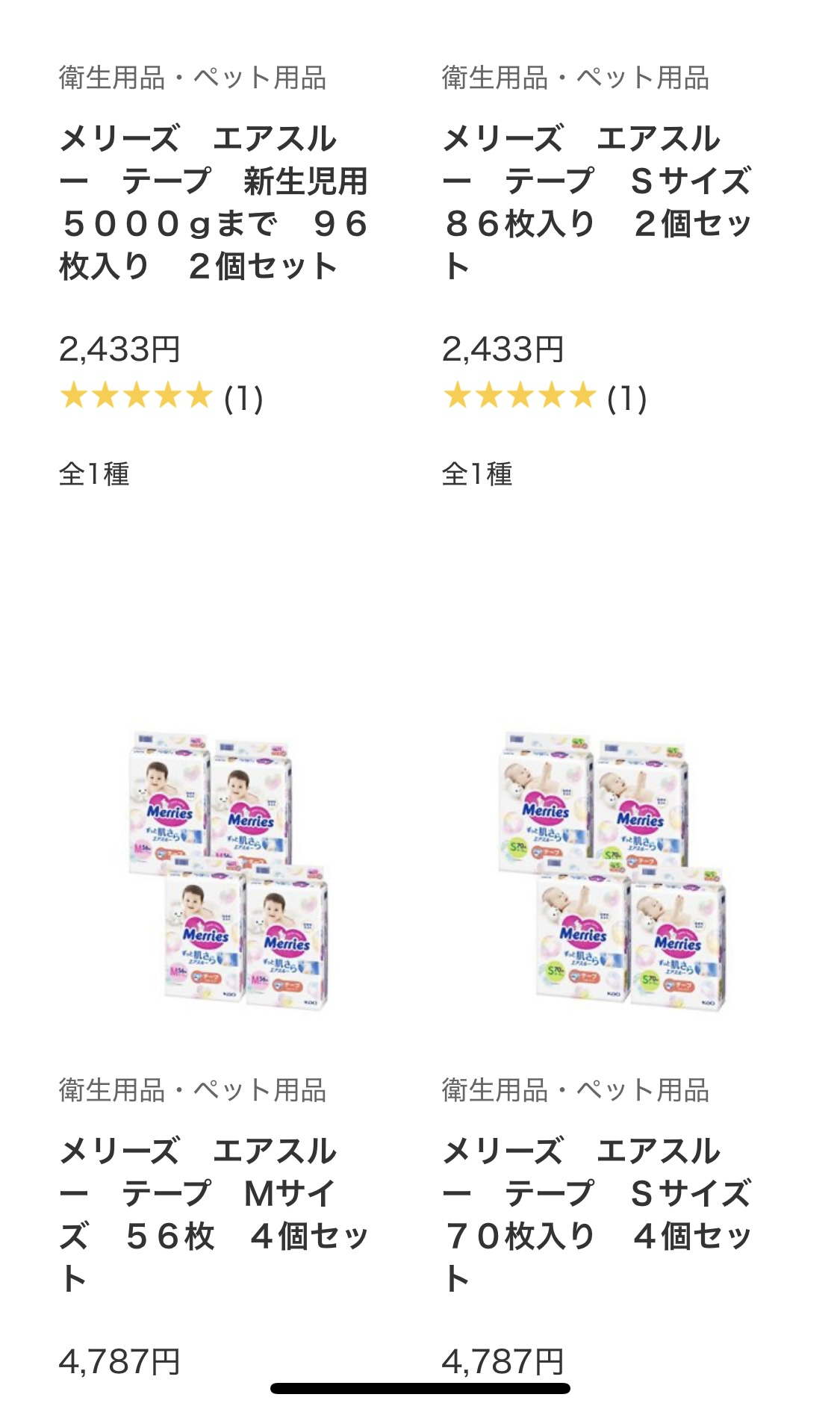Open Merries newborn 96-sheet 2-pack product

(x=213, y=202)
